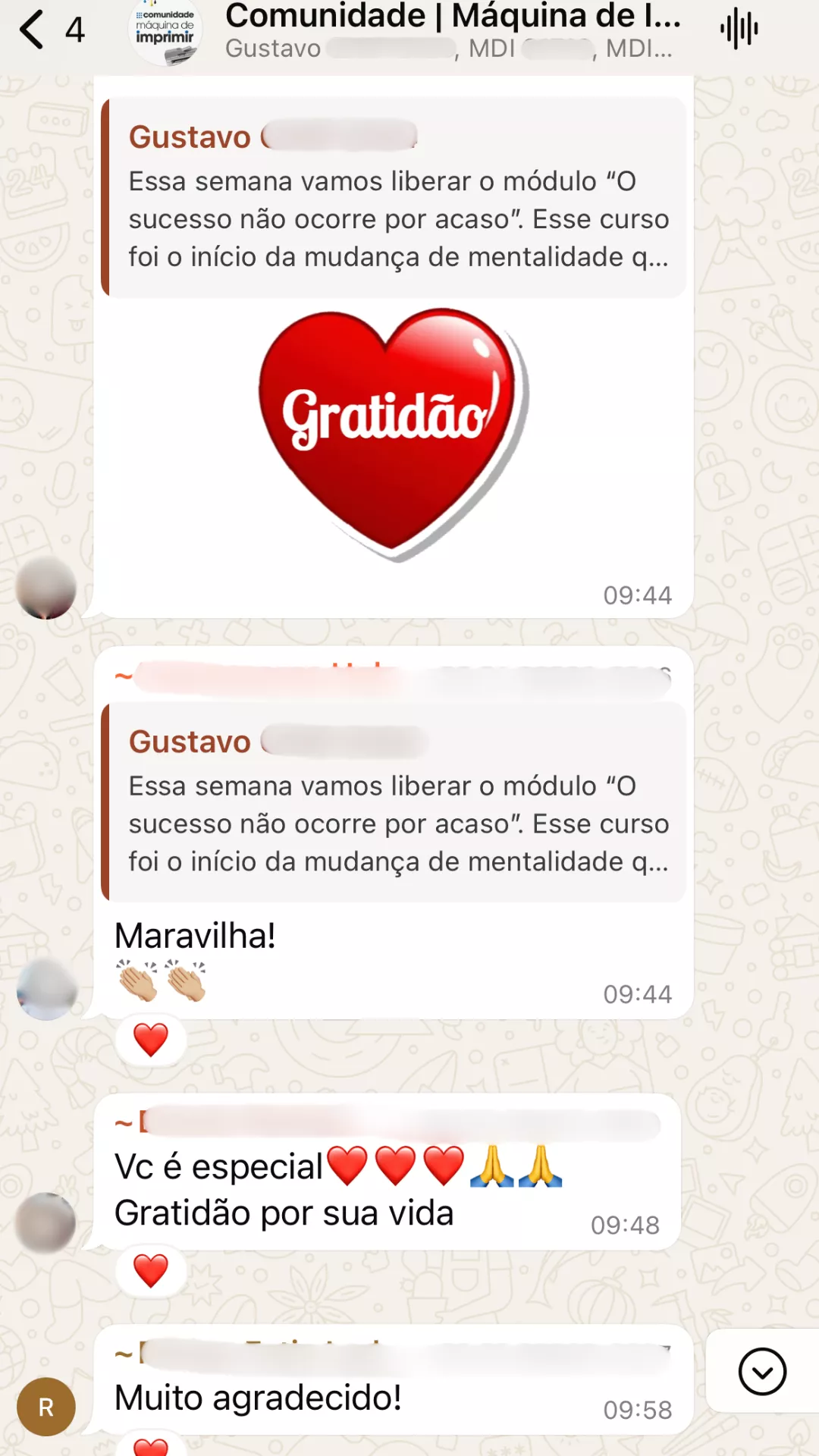Open the group's profile picture
The height and width of the screenshot is (1456, 819).
point(165,32)
